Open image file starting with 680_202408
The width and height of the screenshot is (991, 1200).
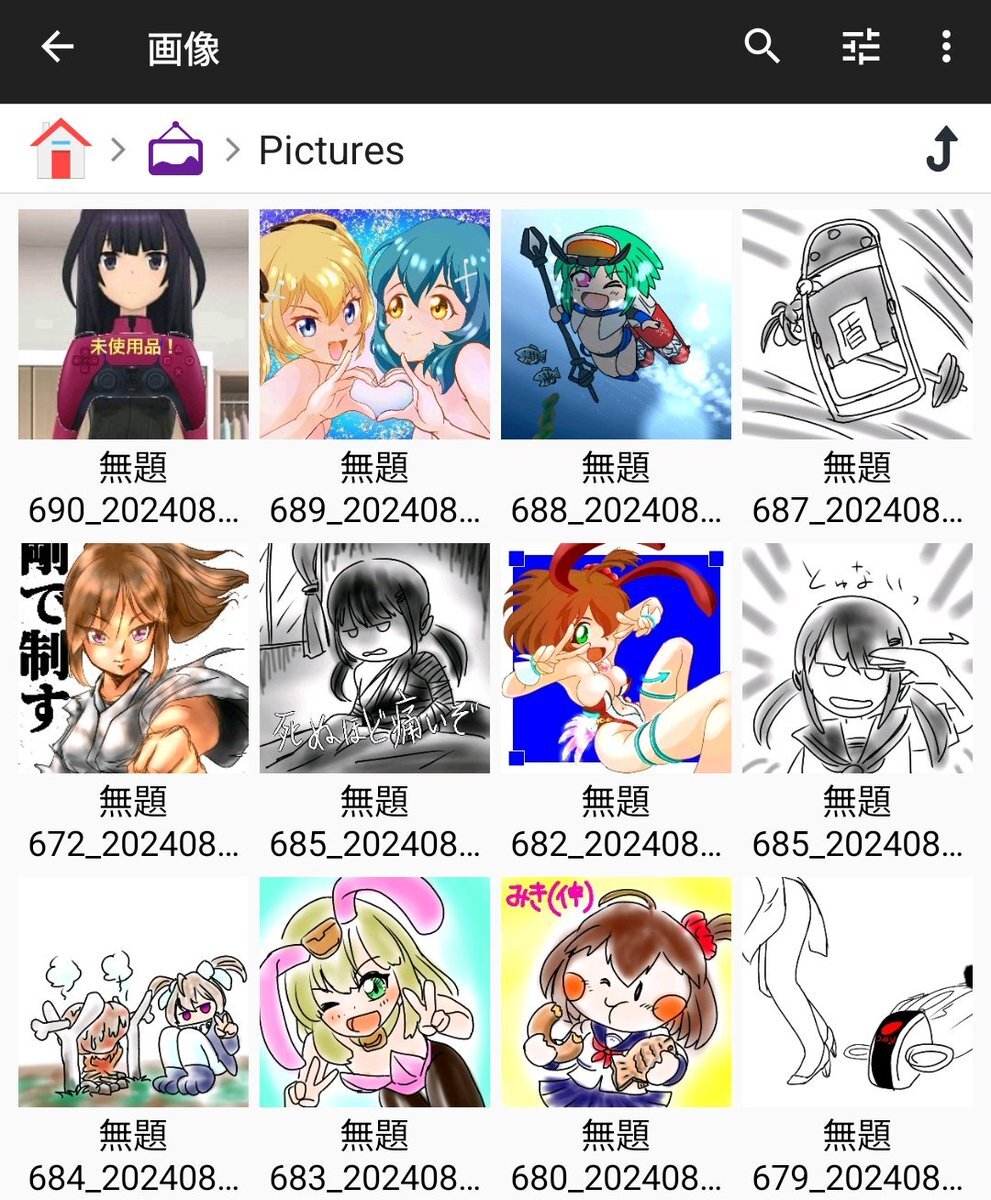coord(616,992)
